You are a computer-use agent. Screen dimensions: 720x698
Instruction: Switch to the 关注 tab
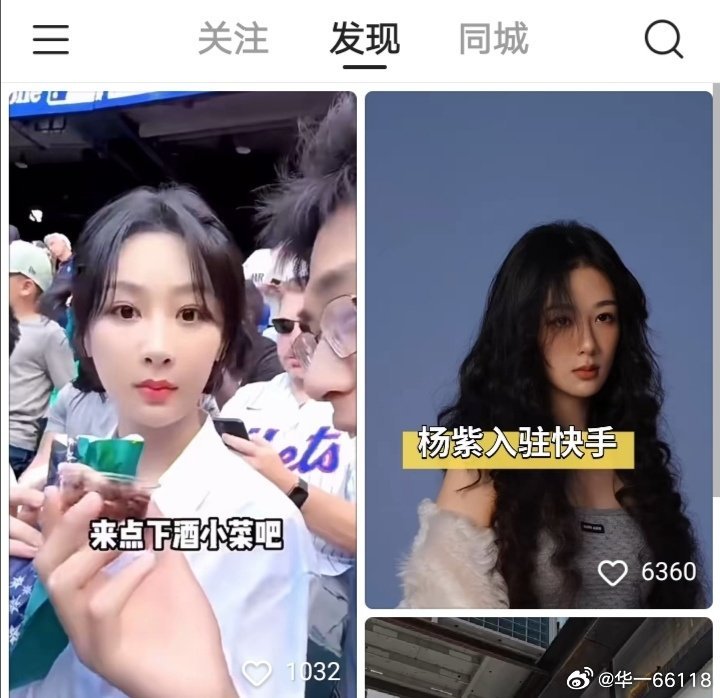233,40
